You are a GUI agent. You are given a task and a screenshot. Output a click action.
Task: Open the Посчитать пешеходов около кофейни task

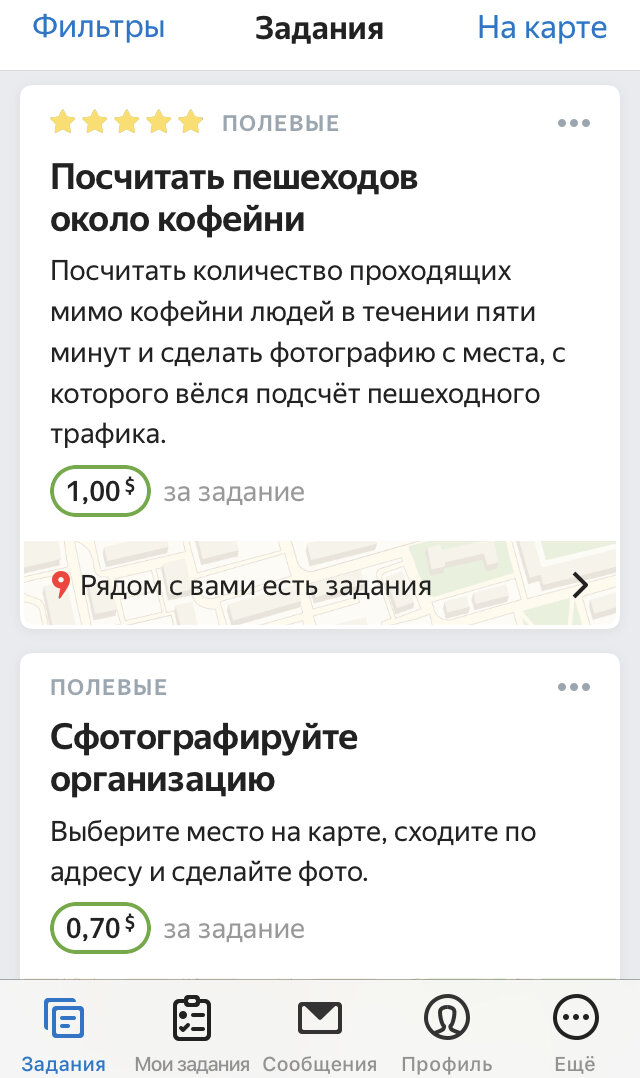[234, 198]
